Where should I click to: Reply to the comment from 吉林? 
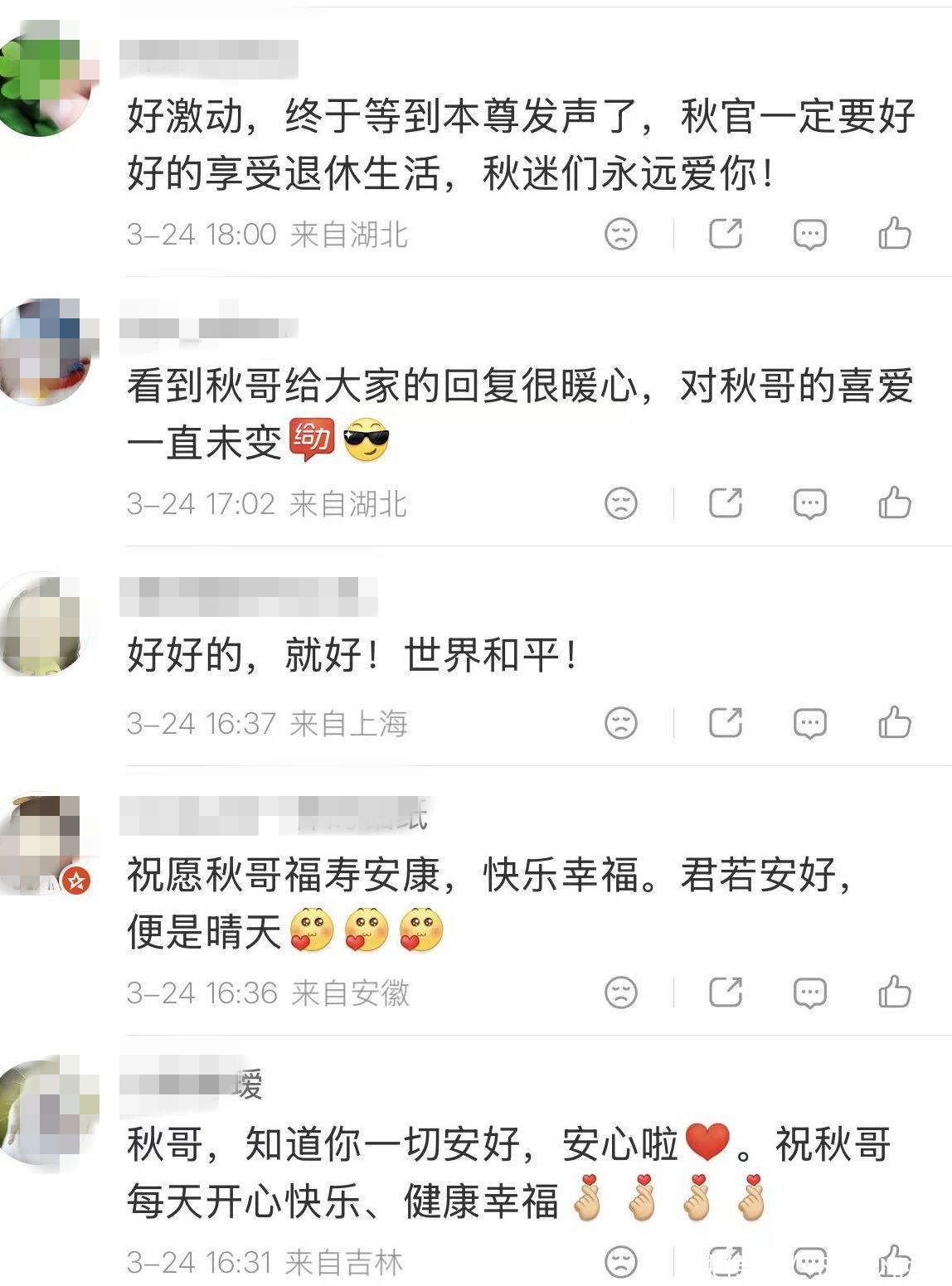coord(809,1263)
